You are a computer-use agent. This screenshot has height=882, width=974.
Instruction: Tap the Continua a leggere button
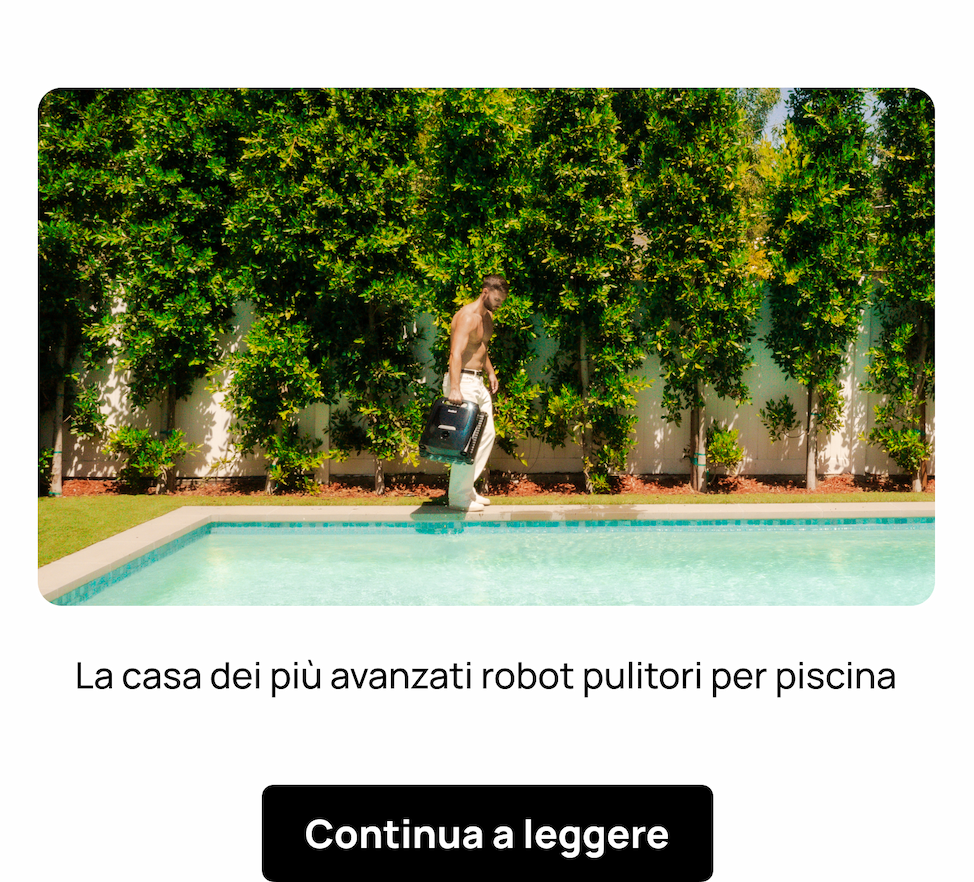click(x=487, y=833)
